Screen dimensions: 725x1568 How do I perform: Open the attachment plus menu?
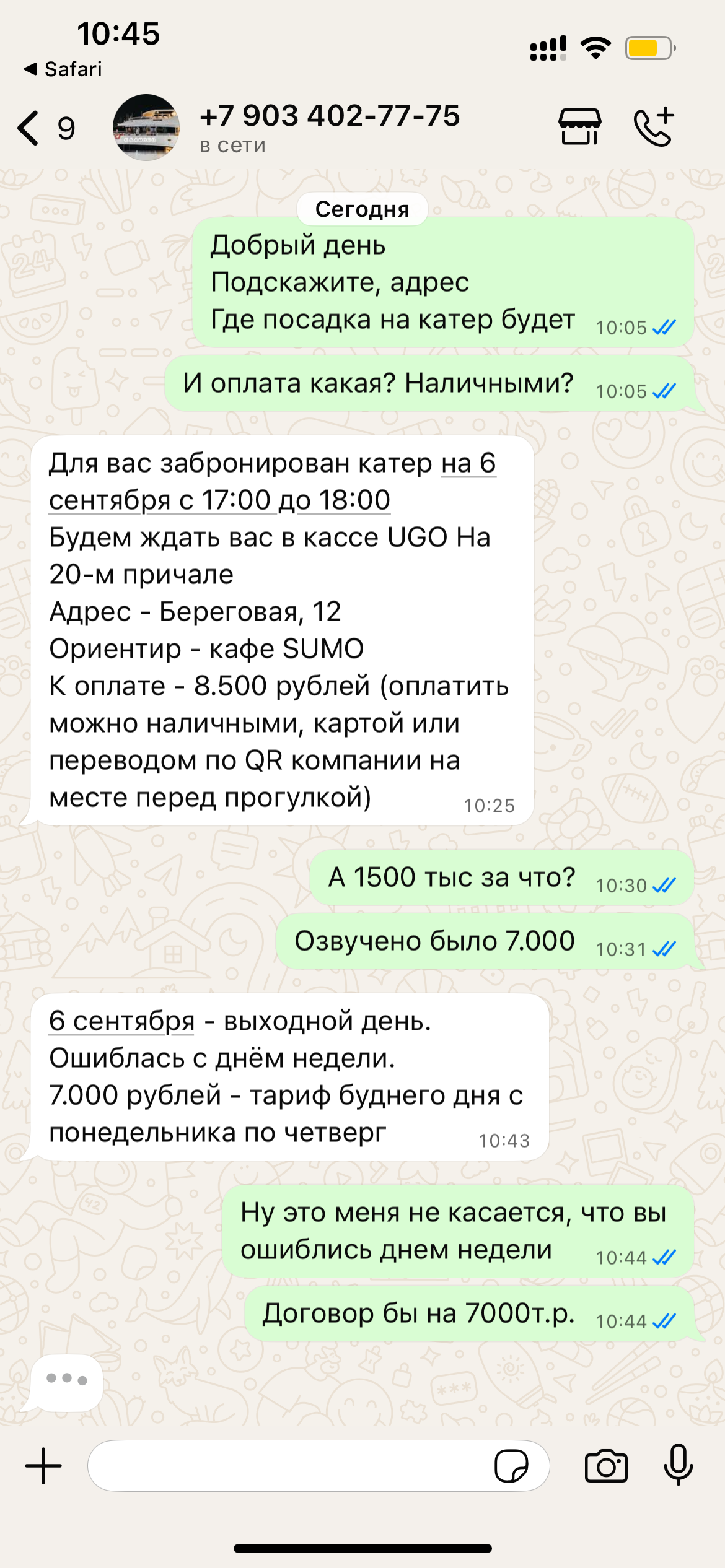coord(43,1466)
